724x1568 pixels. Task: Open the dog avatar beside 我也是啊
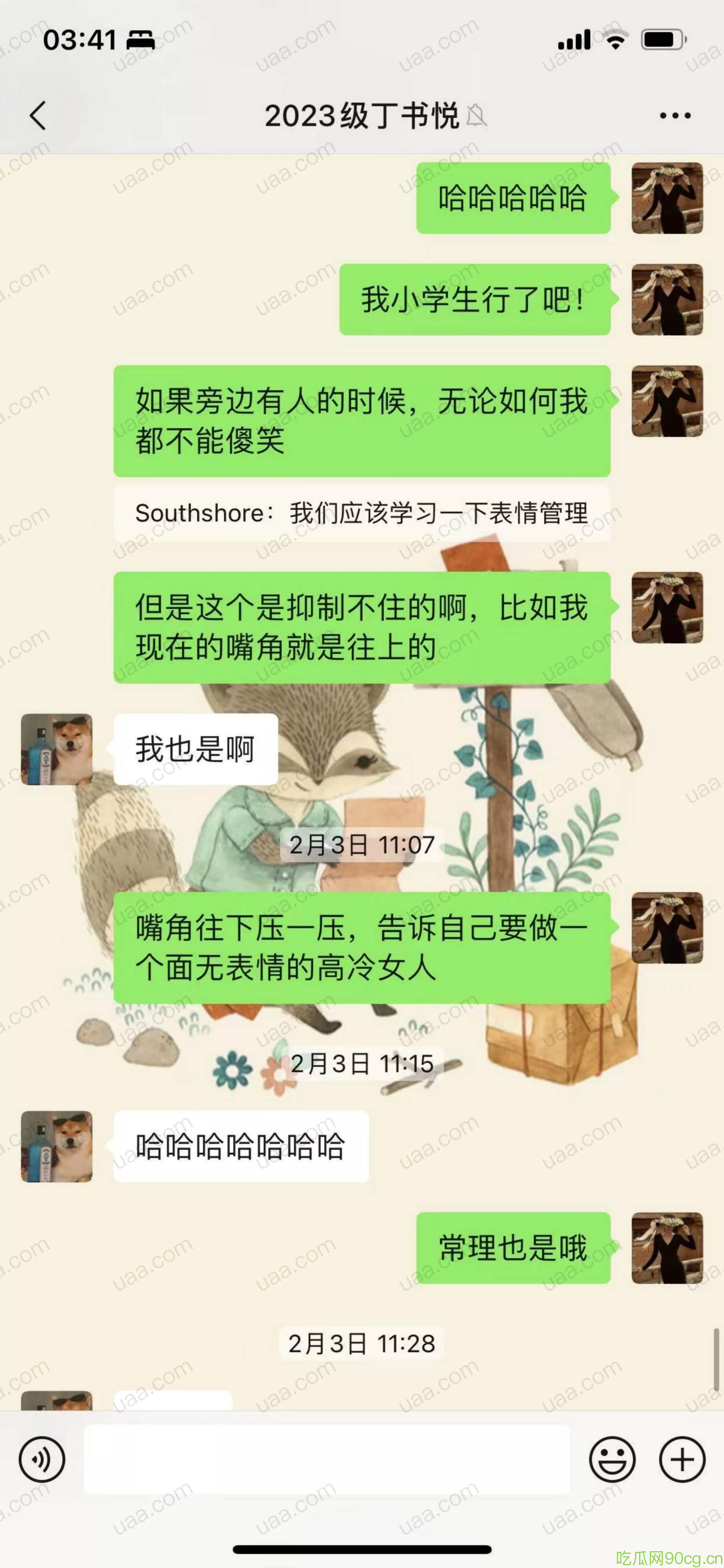pos(57,749)
